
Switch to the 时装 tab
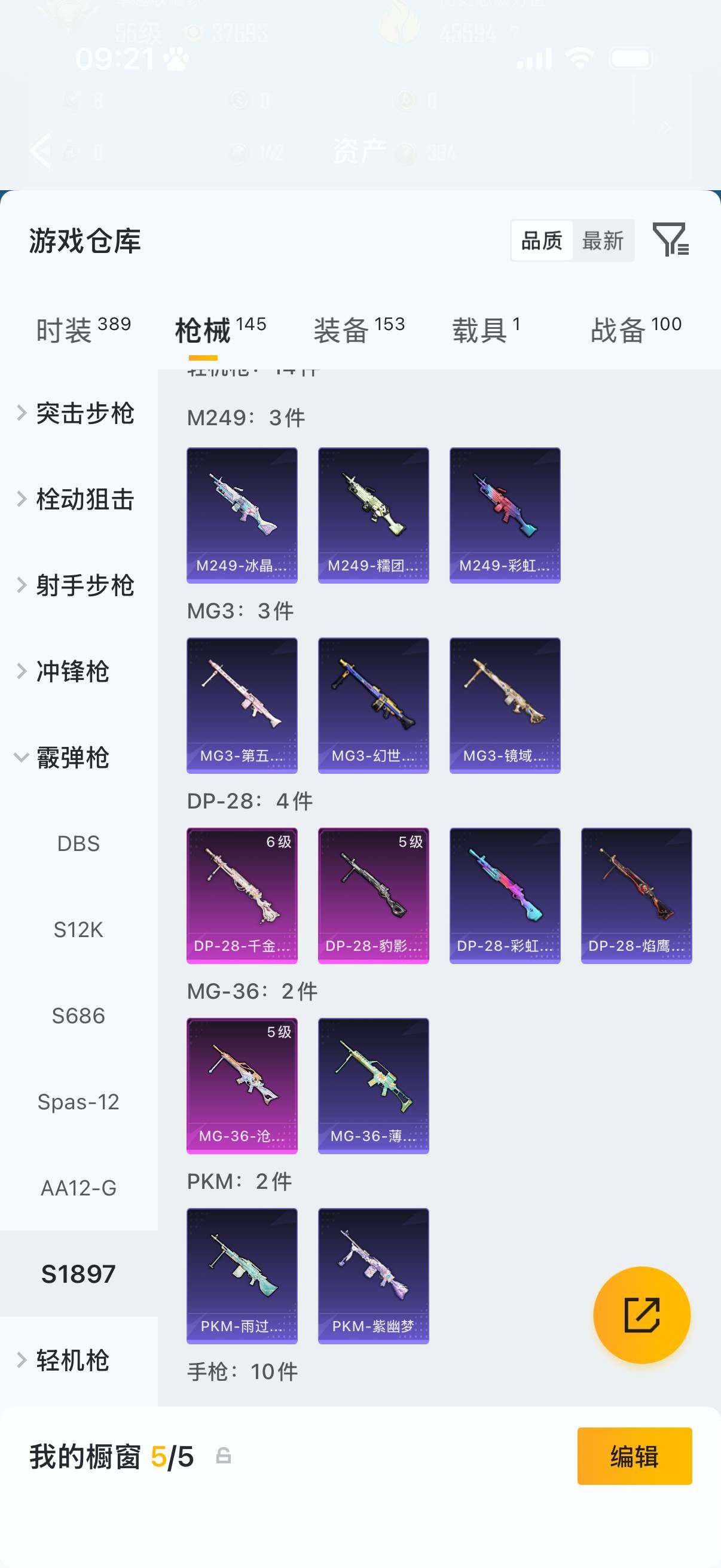83,330
